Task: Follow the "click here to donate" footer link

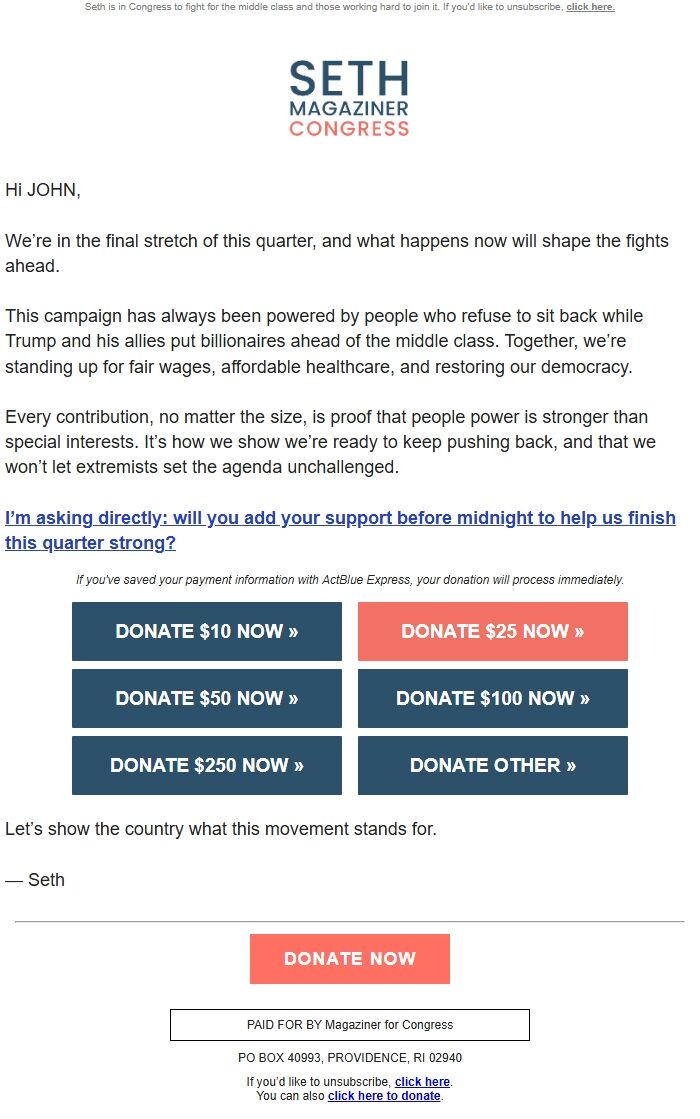Action: point(384,1096)
